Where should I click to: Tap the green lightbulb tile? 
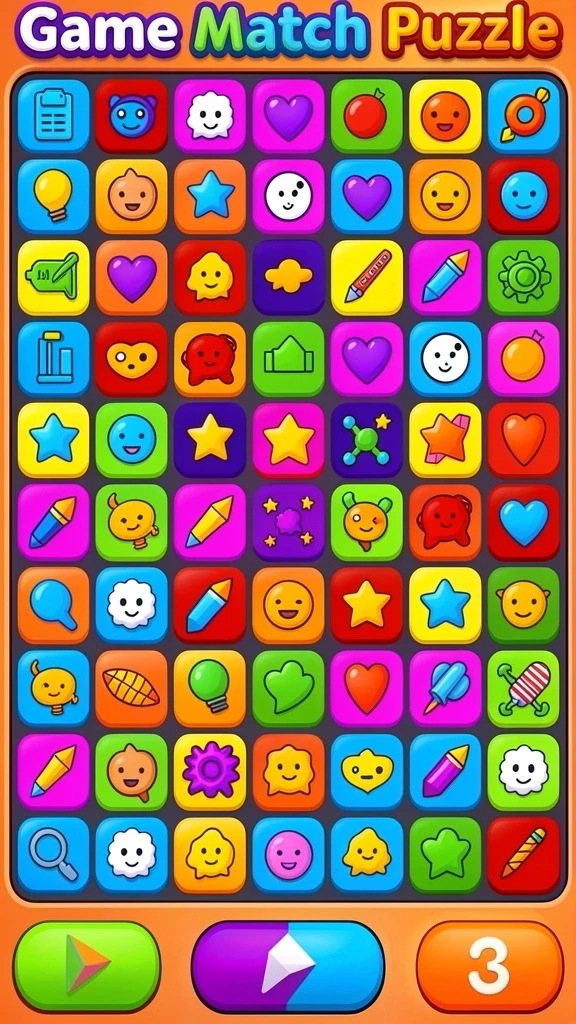point(210,688)
